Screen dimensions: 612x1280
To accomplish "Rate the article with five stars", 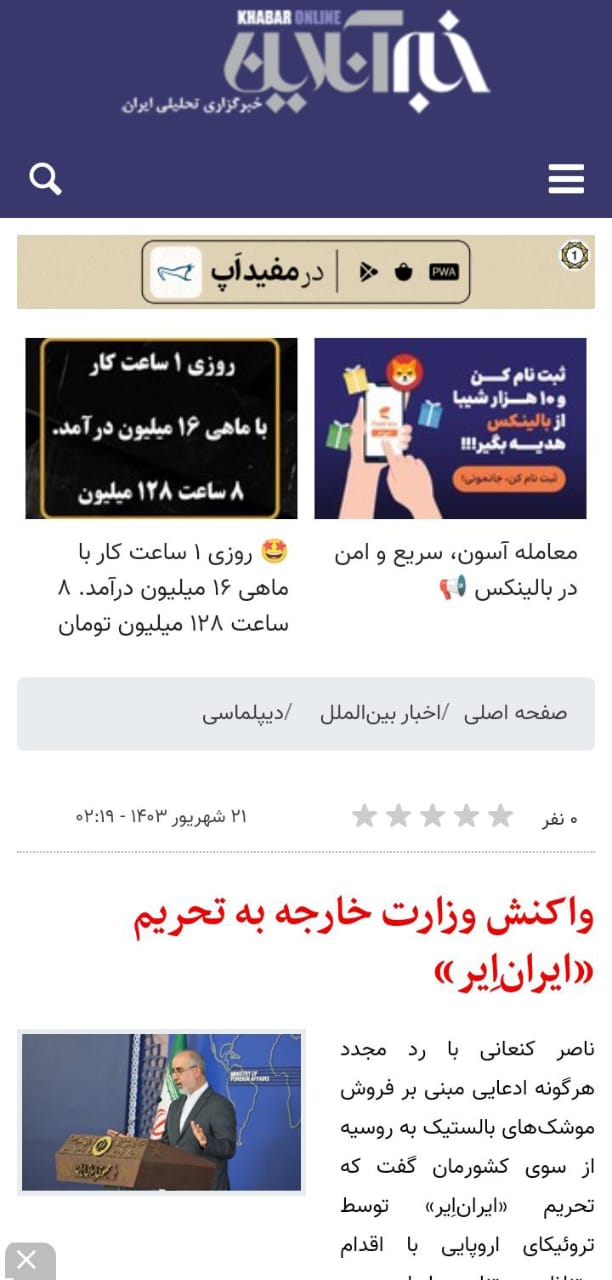I will pos(365,817).
